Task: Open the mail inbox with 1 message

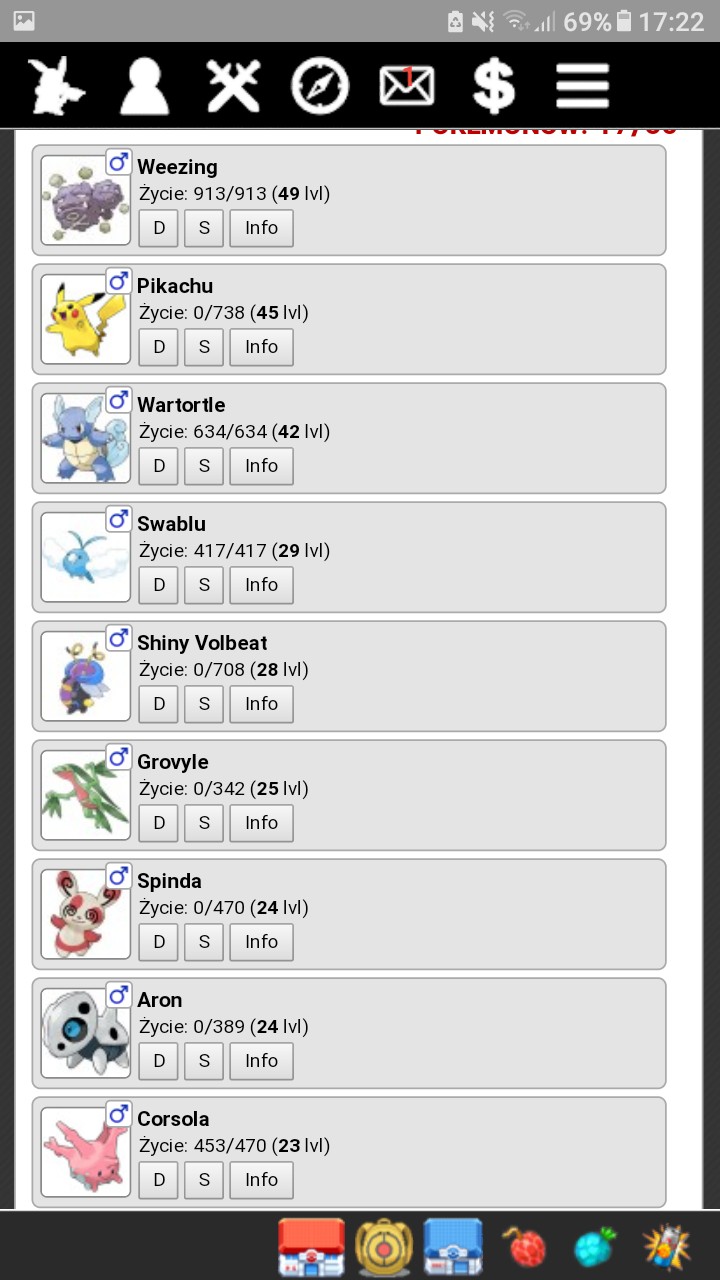Action: click(x=407, y=85)
